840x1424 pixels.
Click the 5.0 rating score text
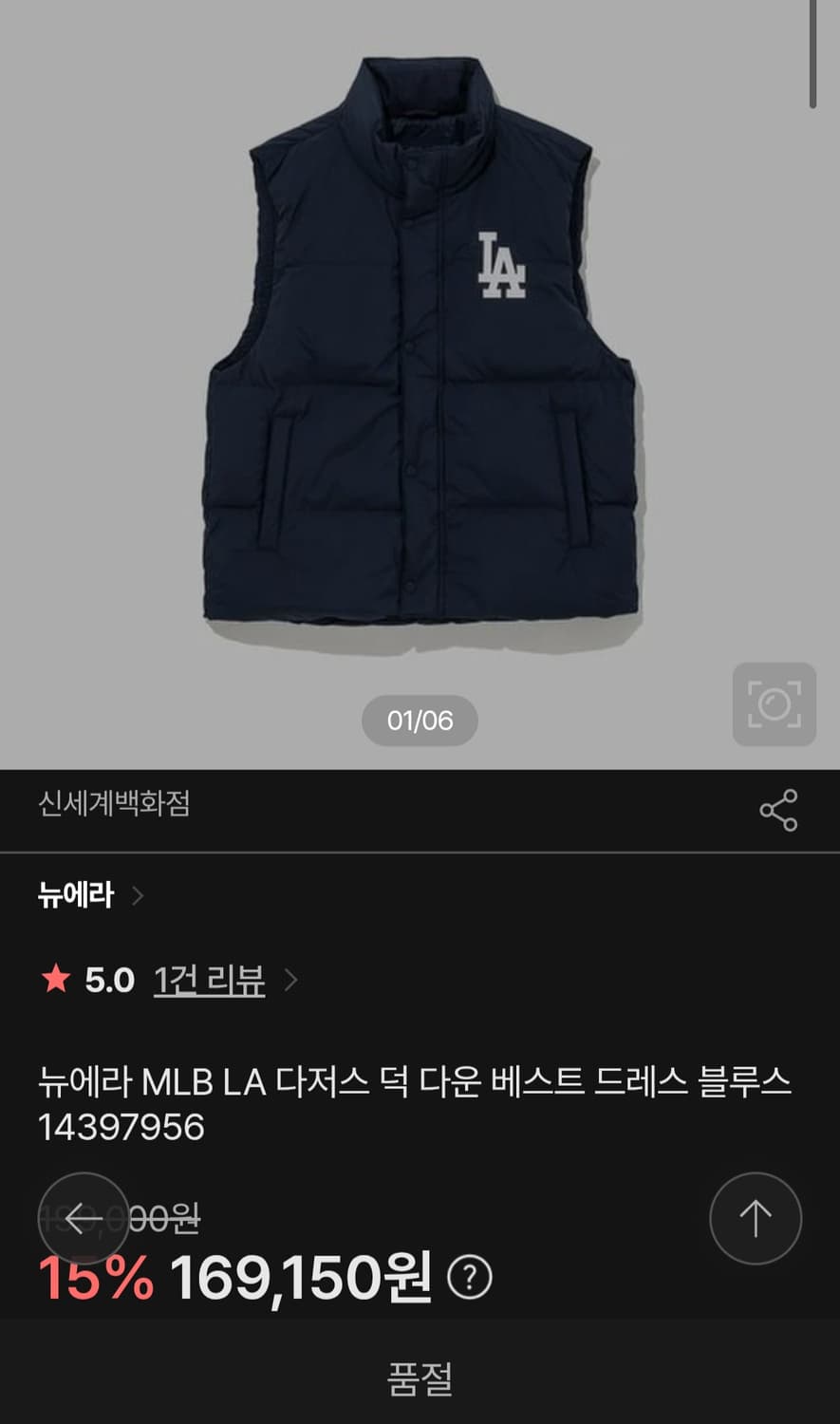click(110, 979)
